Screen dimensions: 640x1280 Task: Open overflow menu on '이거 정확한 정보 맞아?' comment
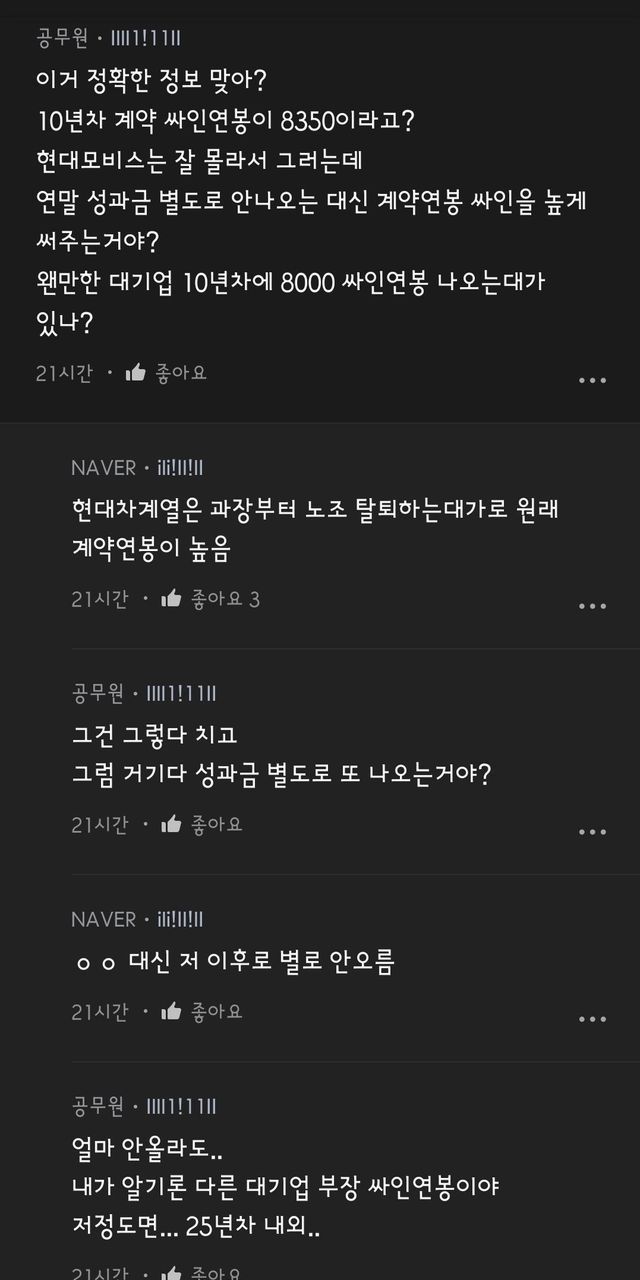(x=592, y=380)
